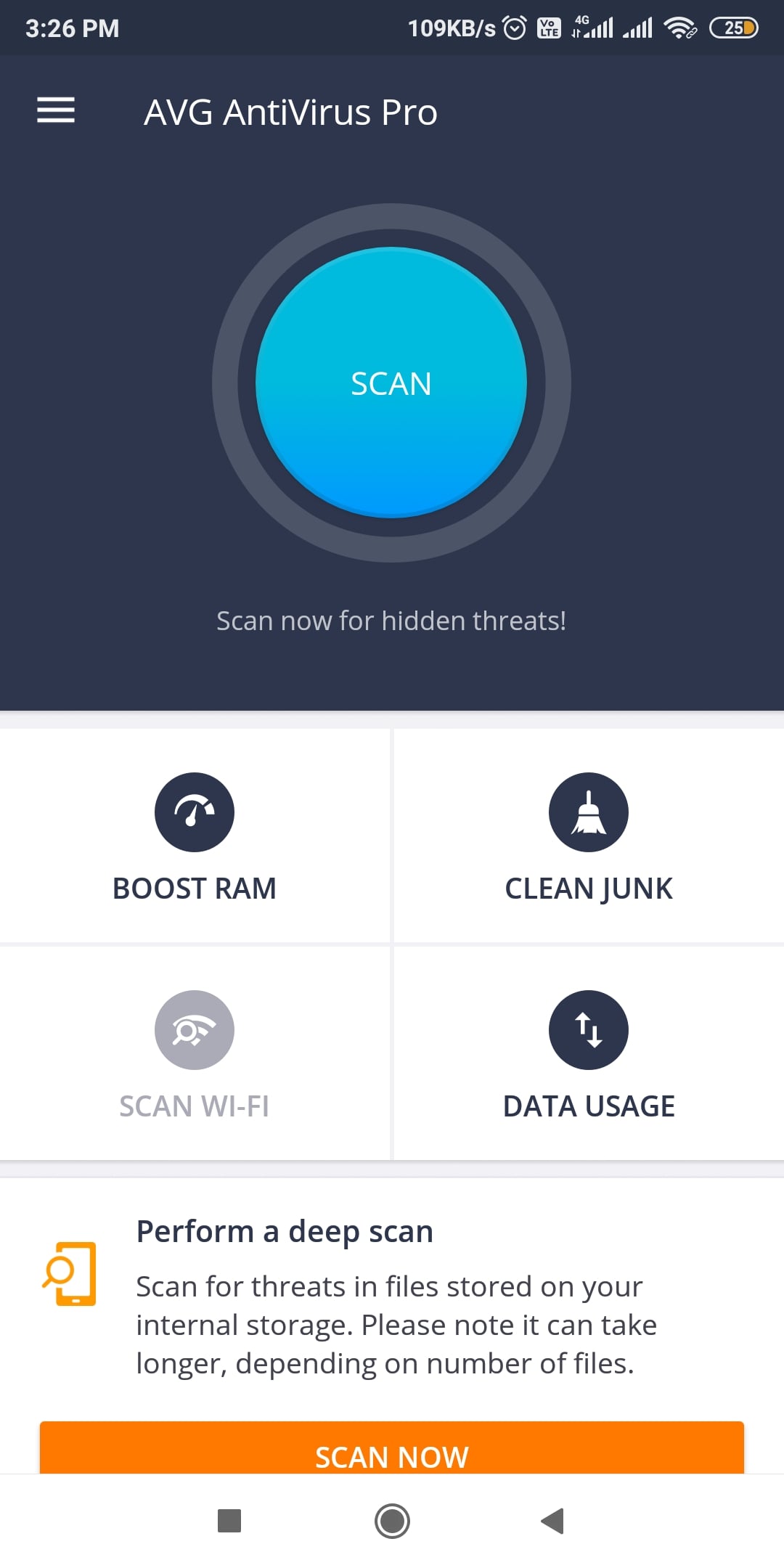
Task: Select the Scan Wi-Fi tile
Action: [x=195, y=1053]
